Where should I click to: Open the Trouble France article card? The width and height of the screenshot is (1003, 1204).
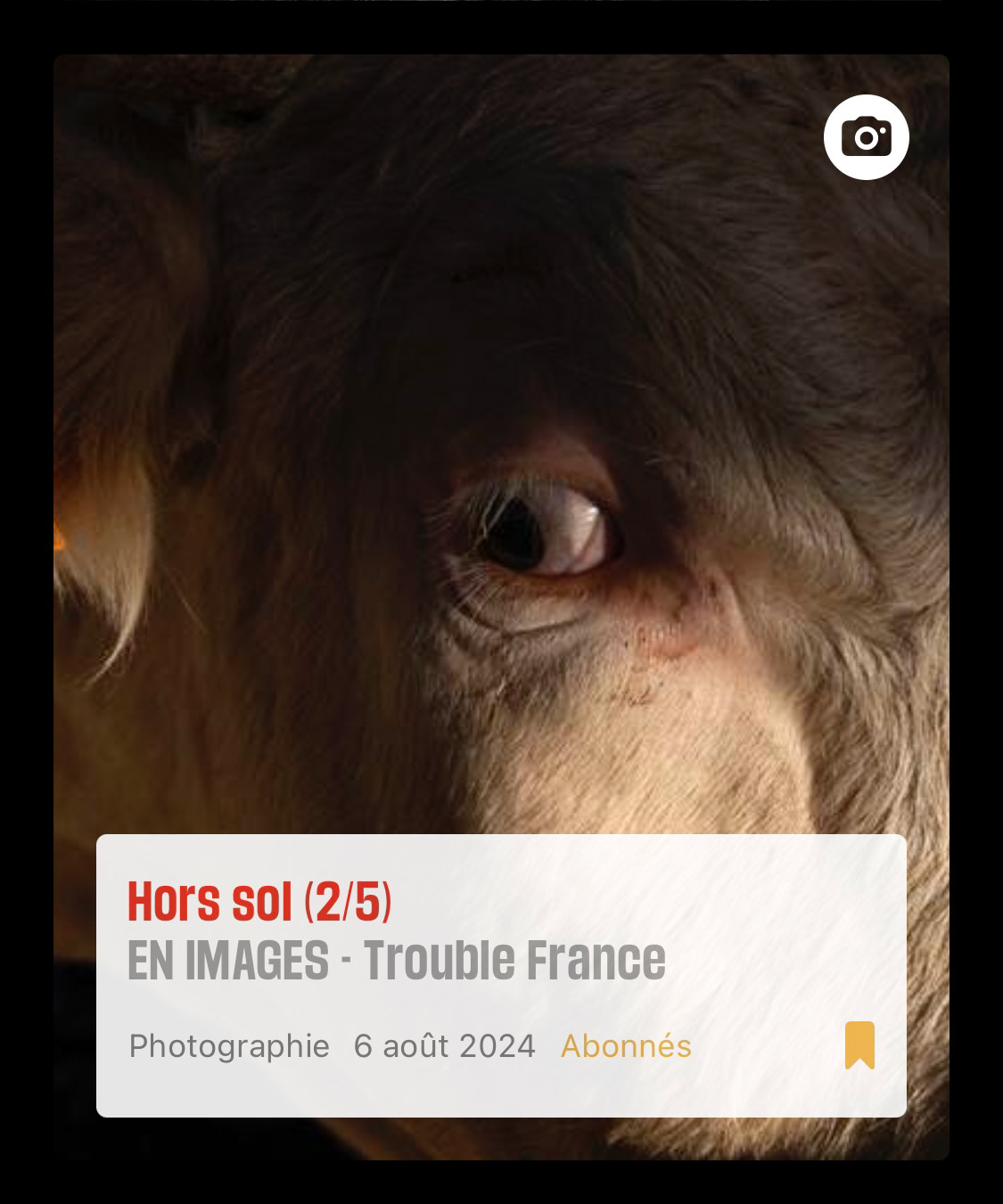tap(397, 959)
